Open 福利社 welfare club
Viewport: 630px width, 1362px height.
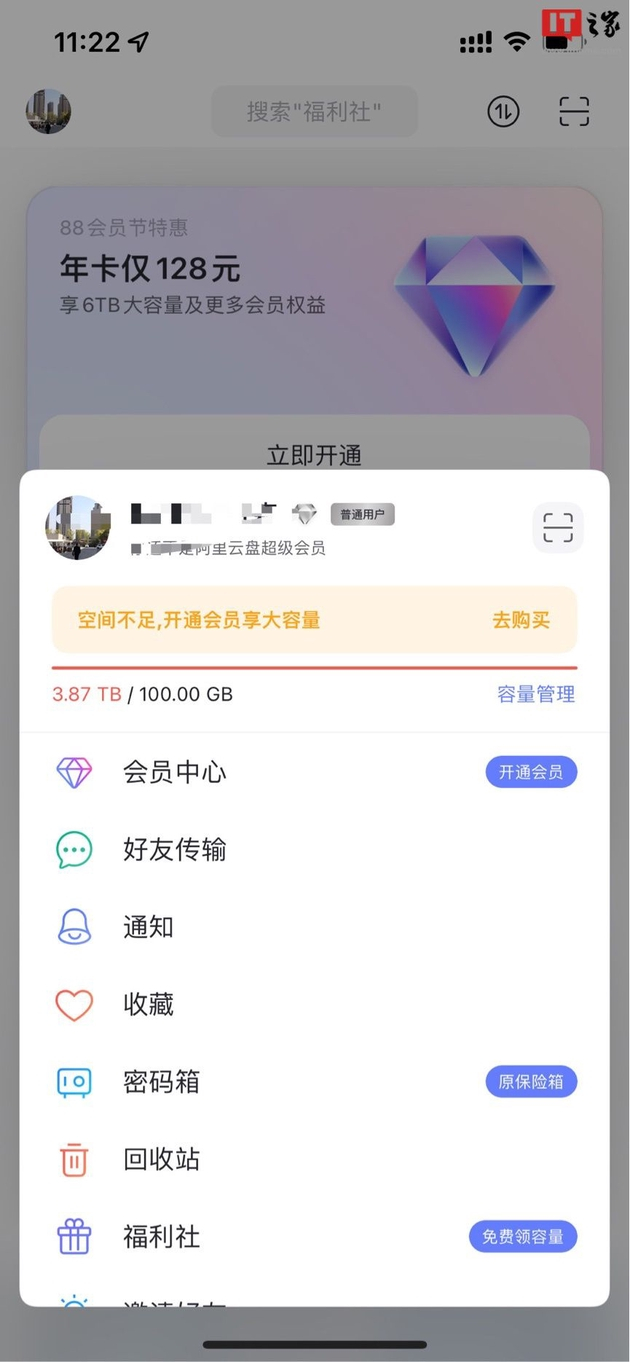(161, 1237)
